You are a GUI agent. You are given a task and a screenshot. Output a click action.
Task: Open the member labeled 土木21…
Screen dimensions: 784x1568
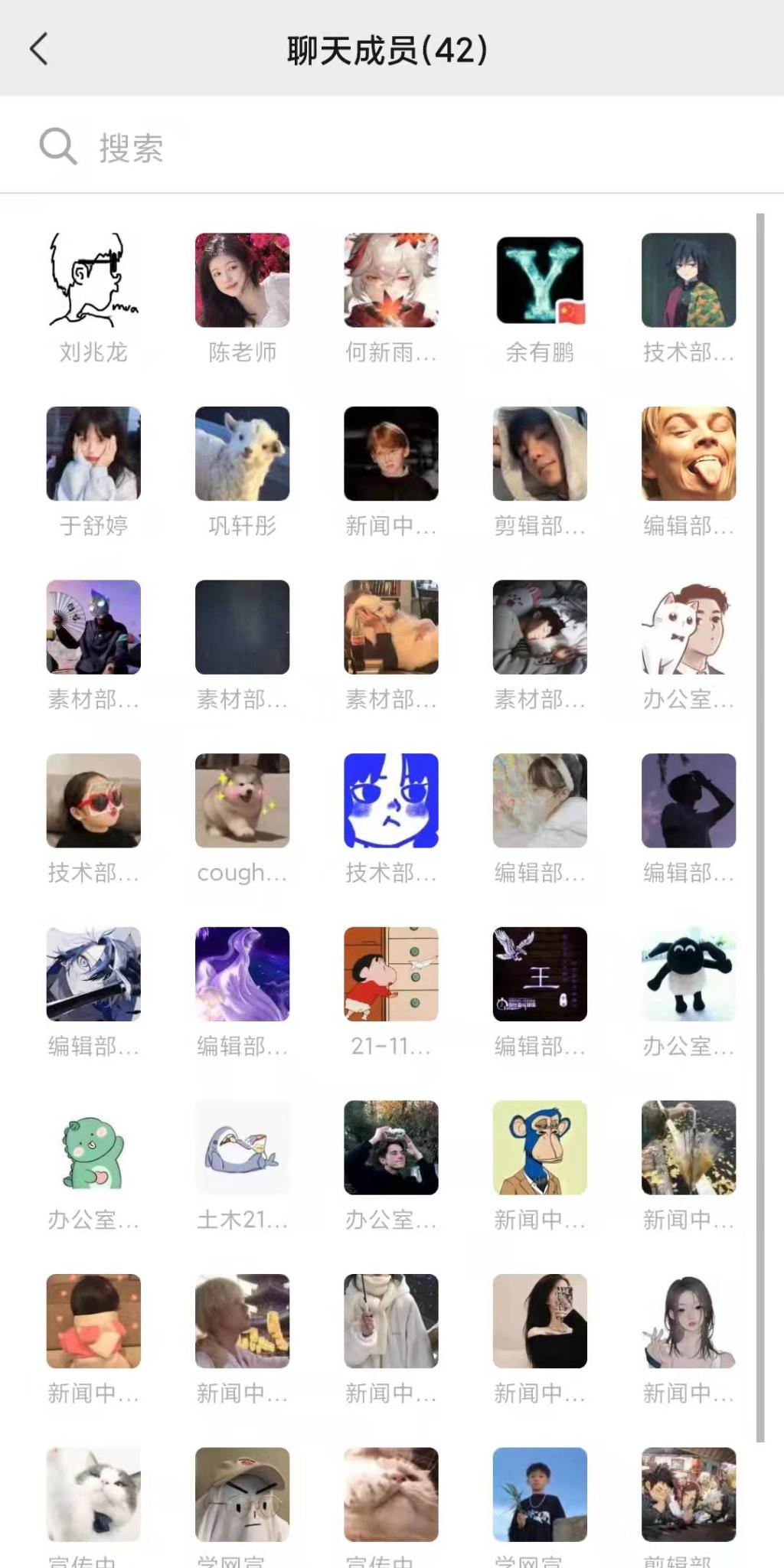242,1147
